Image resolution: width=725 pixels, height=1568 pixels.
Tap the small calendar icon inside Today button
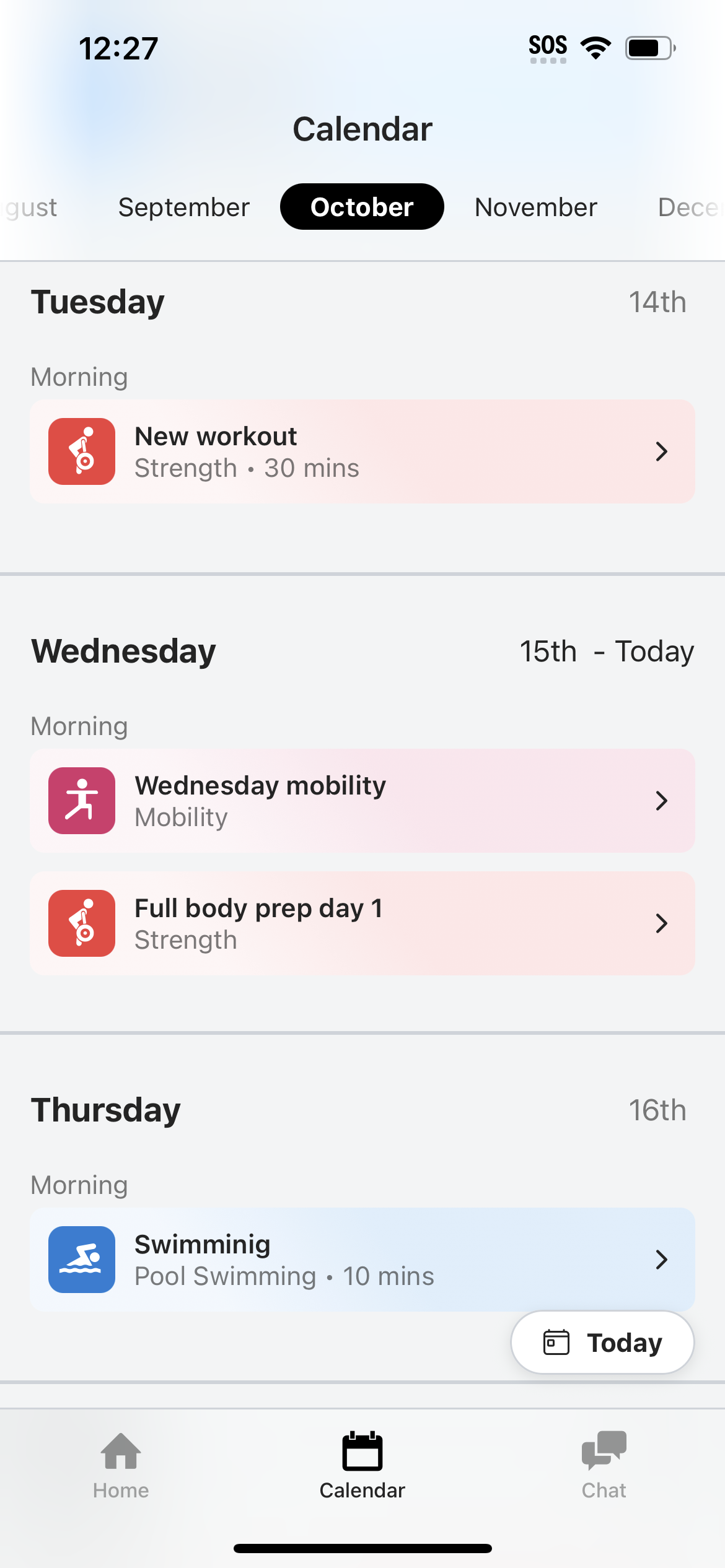pos(556,1342)
